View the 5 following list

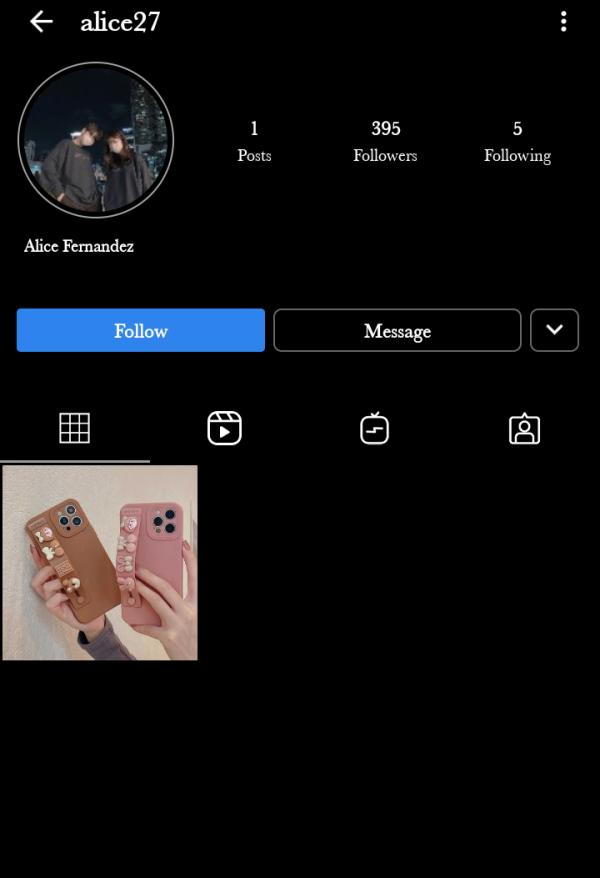(517, 141)
